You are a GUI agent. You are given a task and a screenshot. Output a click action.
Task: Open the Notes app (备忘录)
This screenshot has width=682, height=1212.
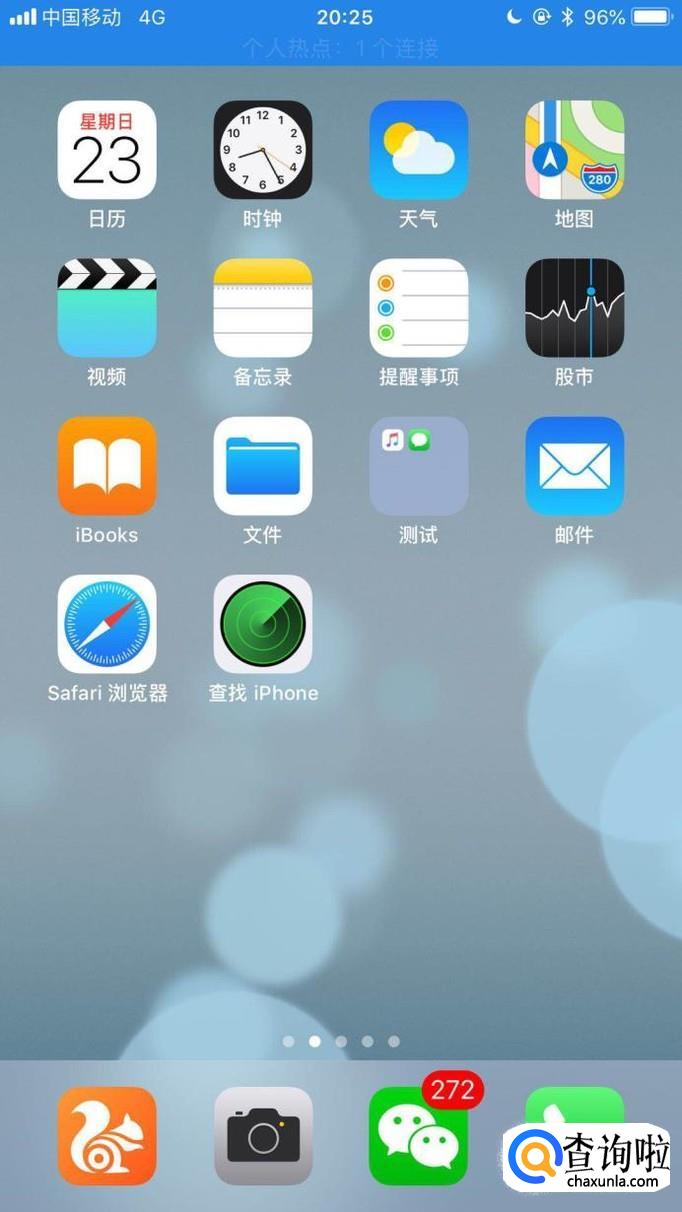click(x=263, y=308)
